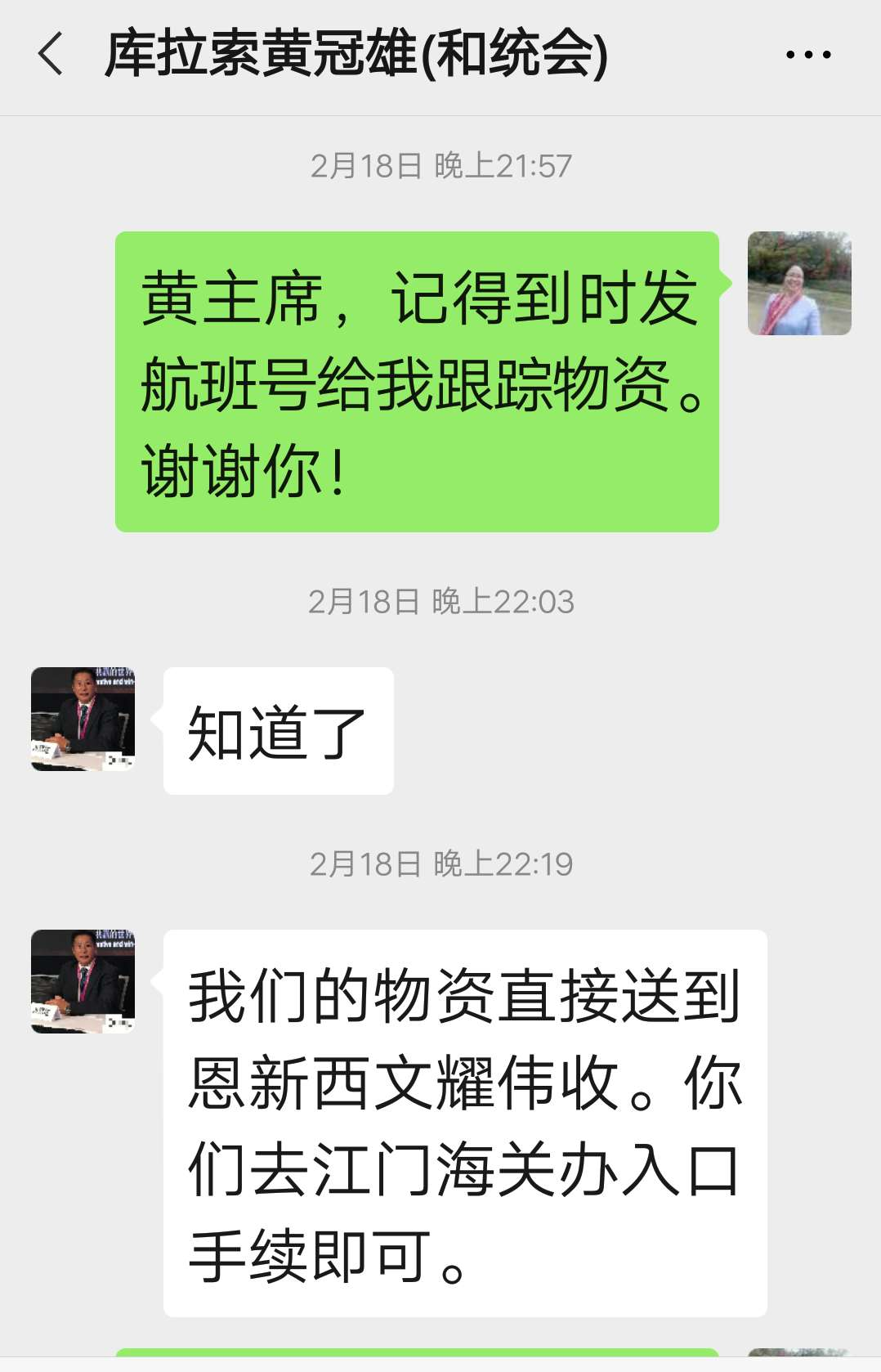Open the sender avatar beside the 我们的物资 message
Viewport: 881px width, 1372px height.
coord(83,980)
